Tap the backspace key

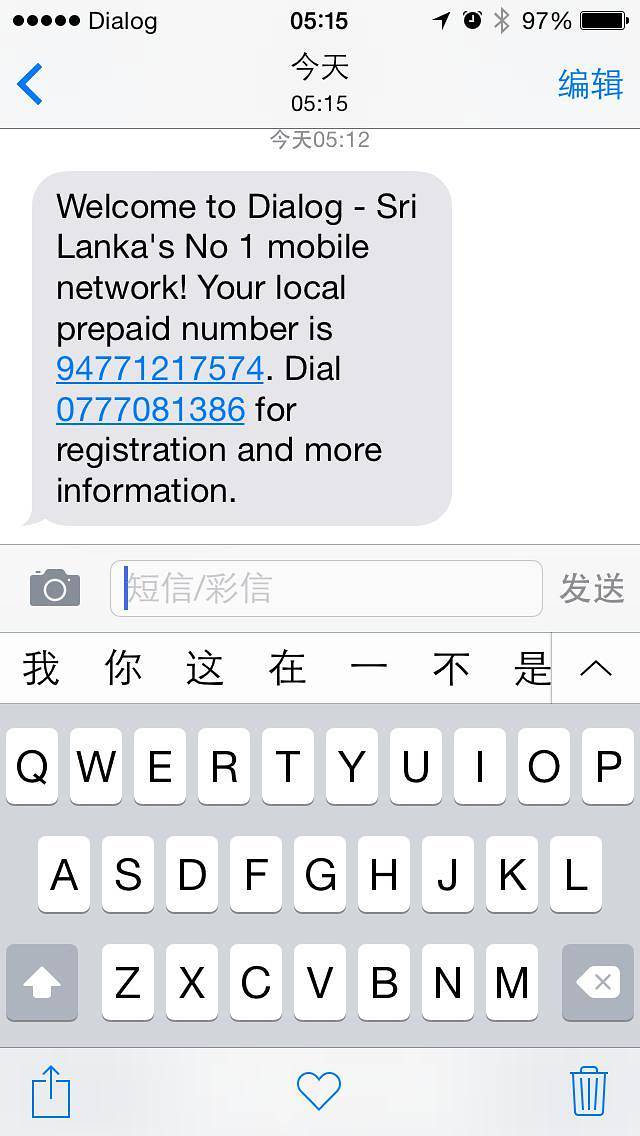tap(598, 983)
